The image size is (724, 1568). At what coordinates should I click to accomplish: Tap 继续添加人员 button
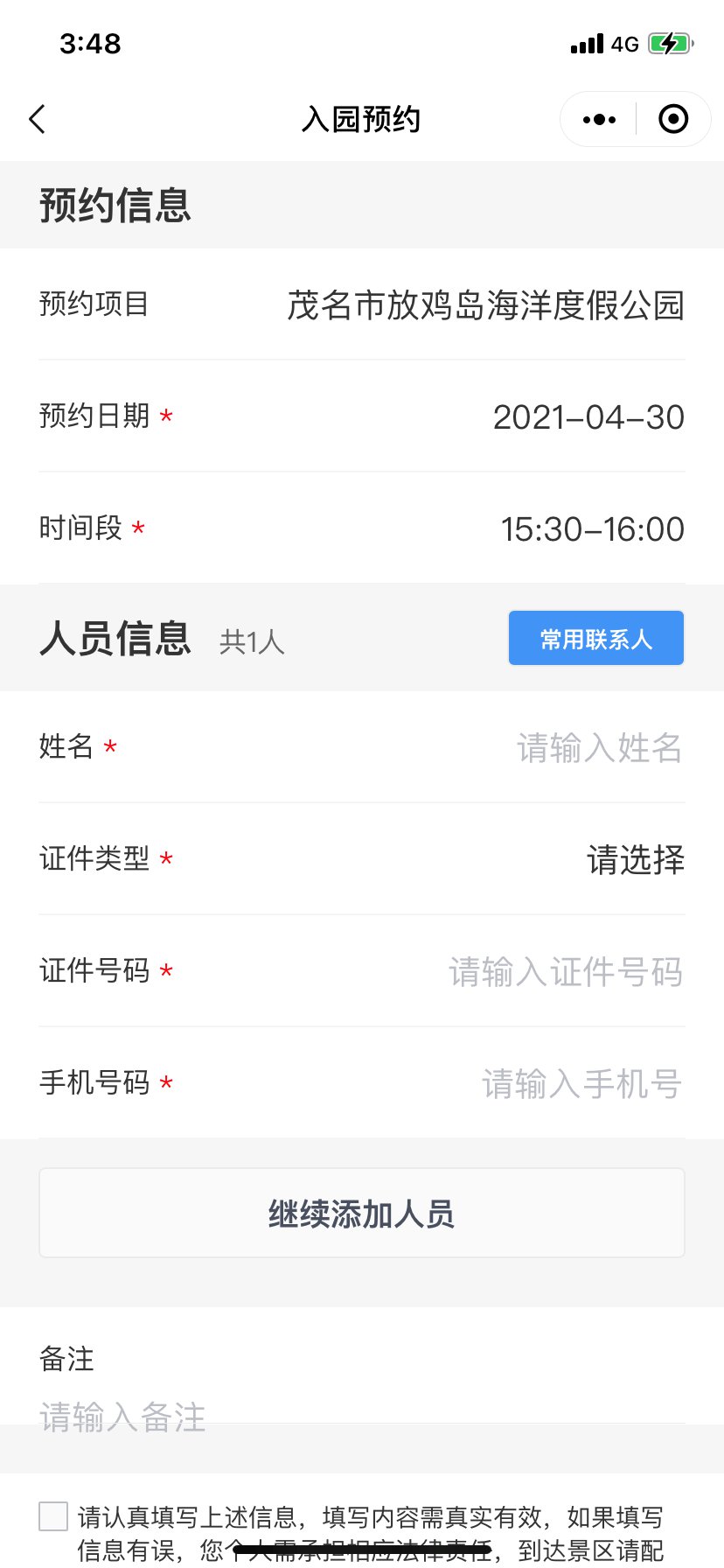(x=361, y=1214)
